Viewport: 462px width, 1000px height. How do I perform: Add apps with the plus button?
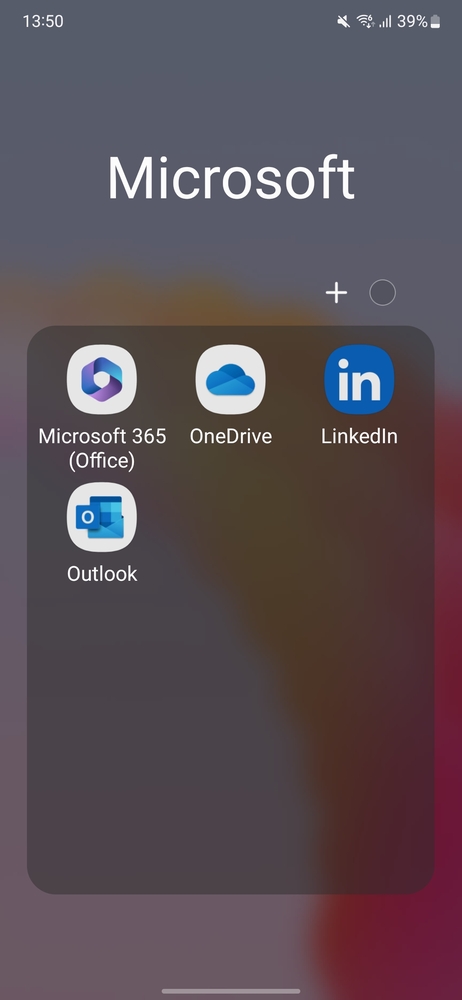(x=336, y=293)
